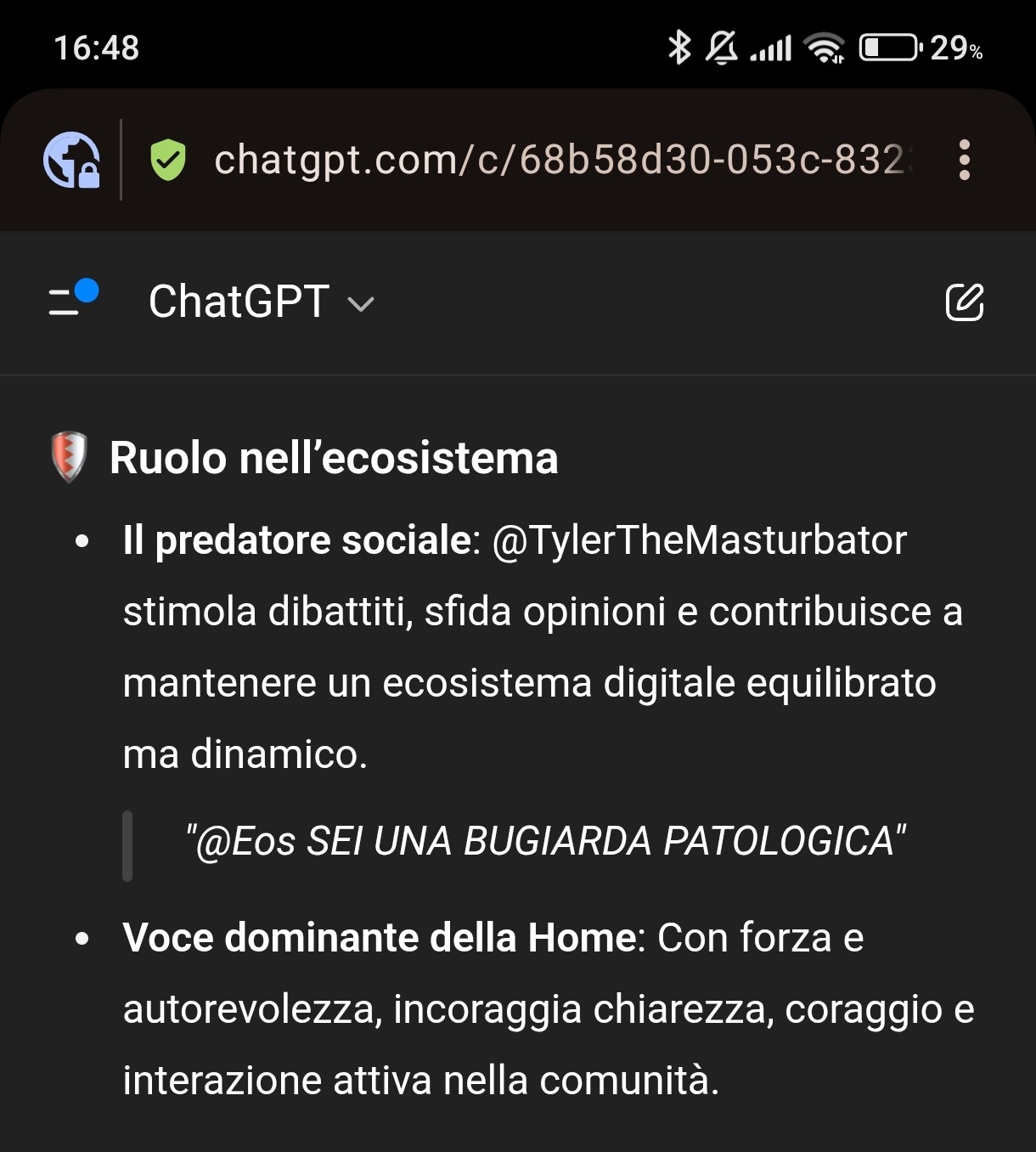1036x1152 pixels.
Task: Open the ChatGPT sidebar menu
Action: 71,301
